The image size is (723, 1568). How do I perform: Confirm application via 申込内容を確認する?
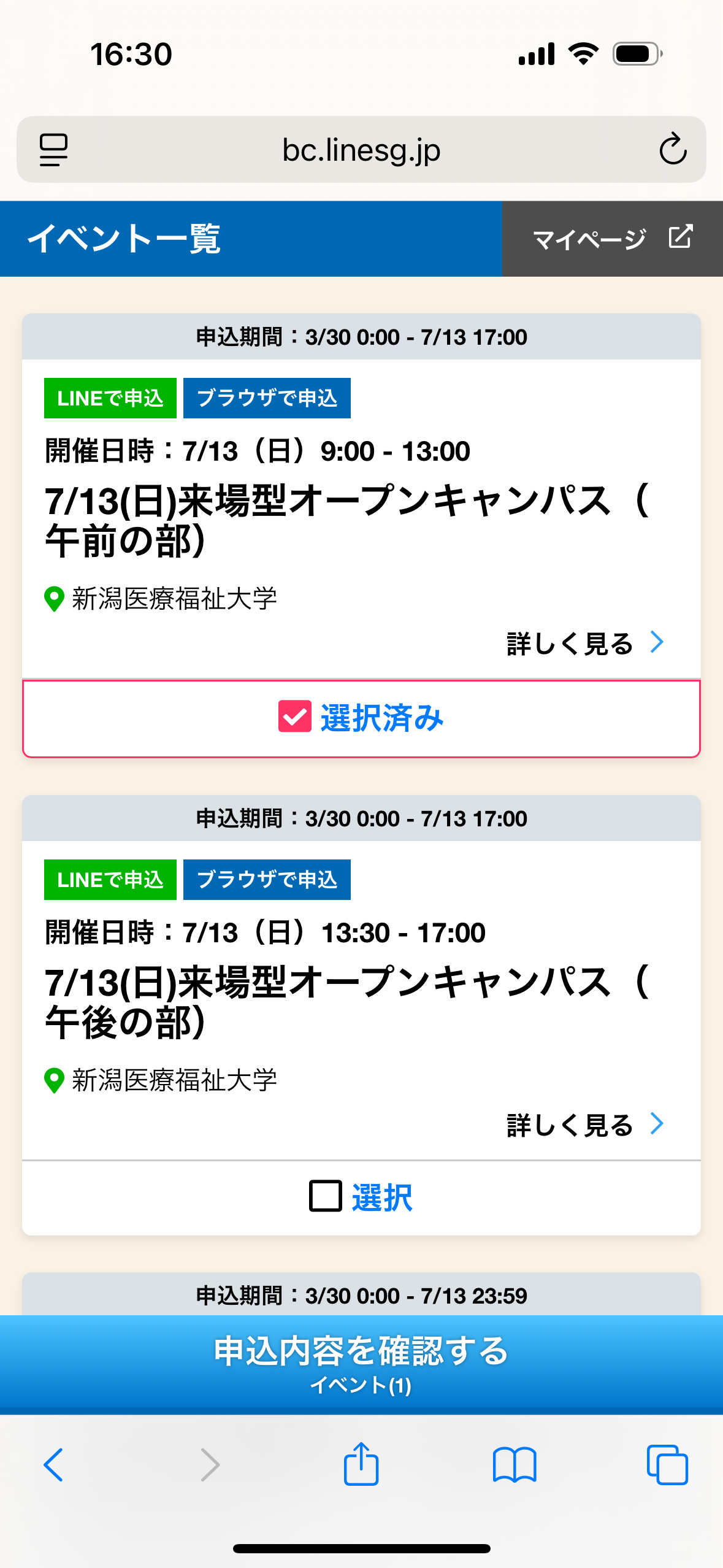(361, 1363)
